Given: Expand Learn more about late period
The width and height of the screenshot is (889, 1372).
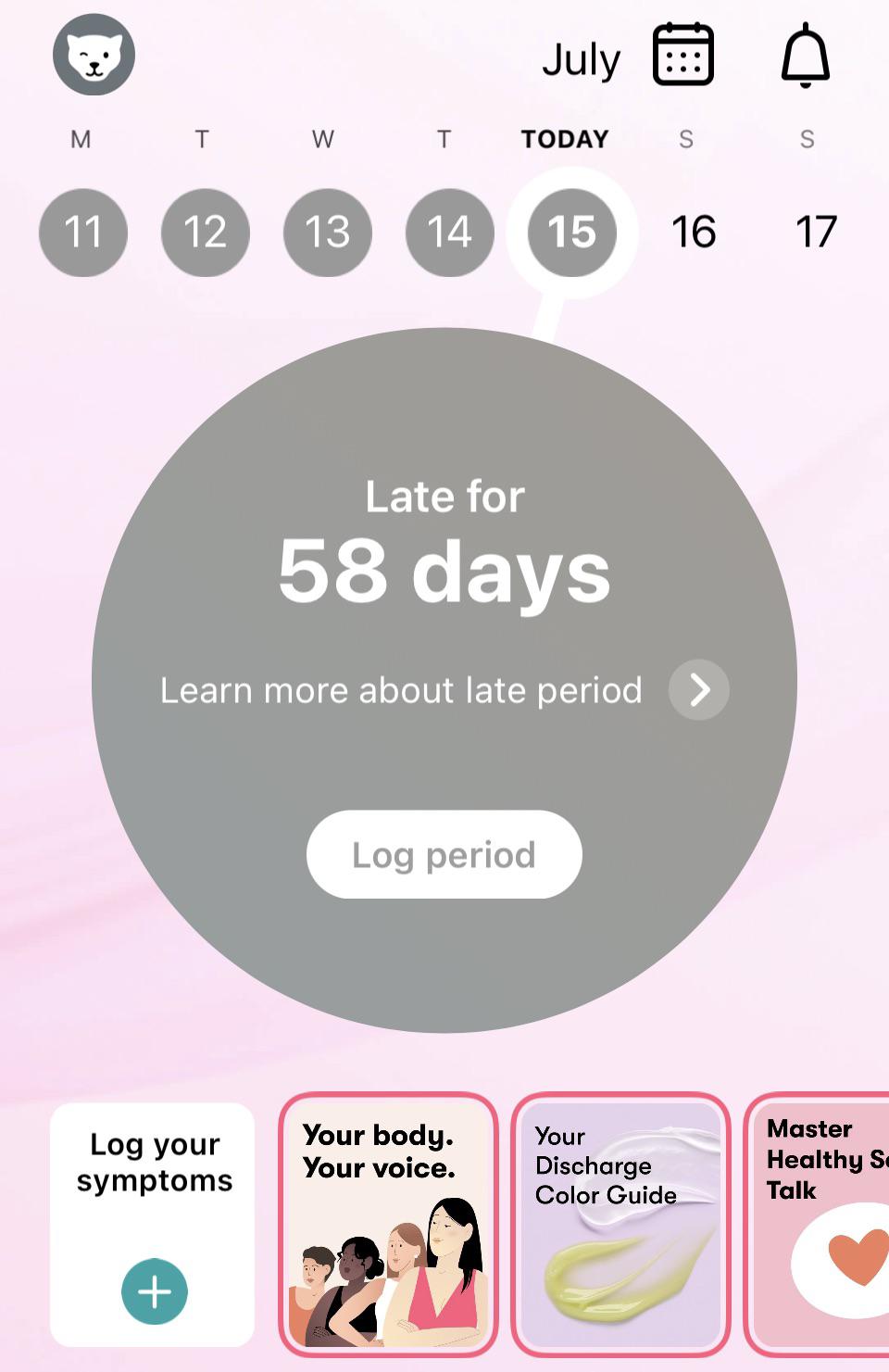Looking at the screenshot, I should (x=401, y=689).
